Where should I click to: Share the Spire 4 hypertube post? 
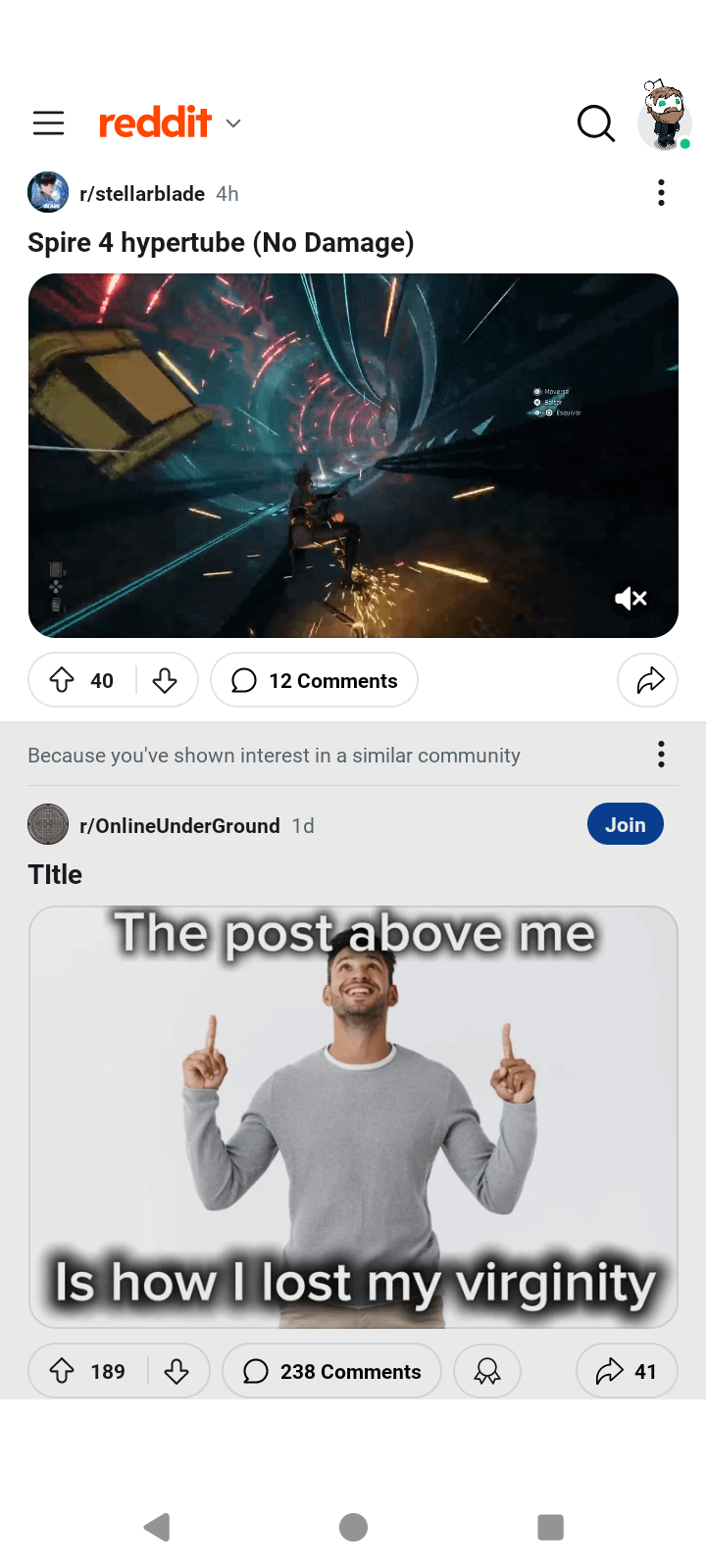pos(648,680)
